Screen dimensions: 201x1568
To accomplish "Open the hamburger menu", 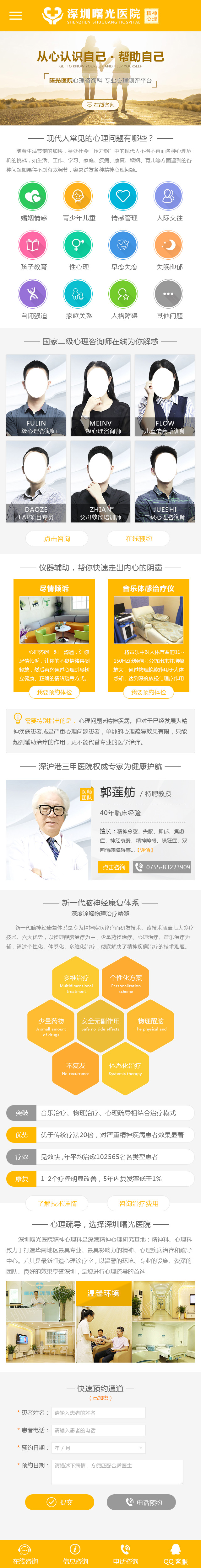I will point(15,16).
